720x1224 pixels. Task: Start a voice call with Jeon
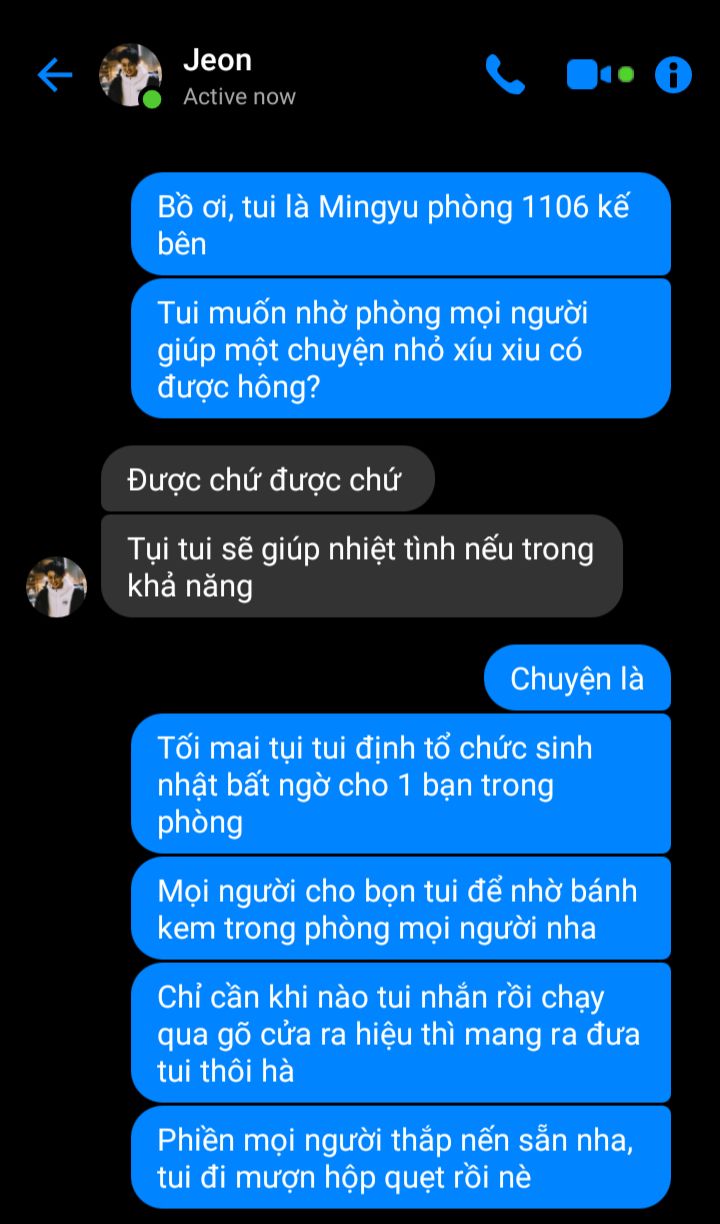505,75
